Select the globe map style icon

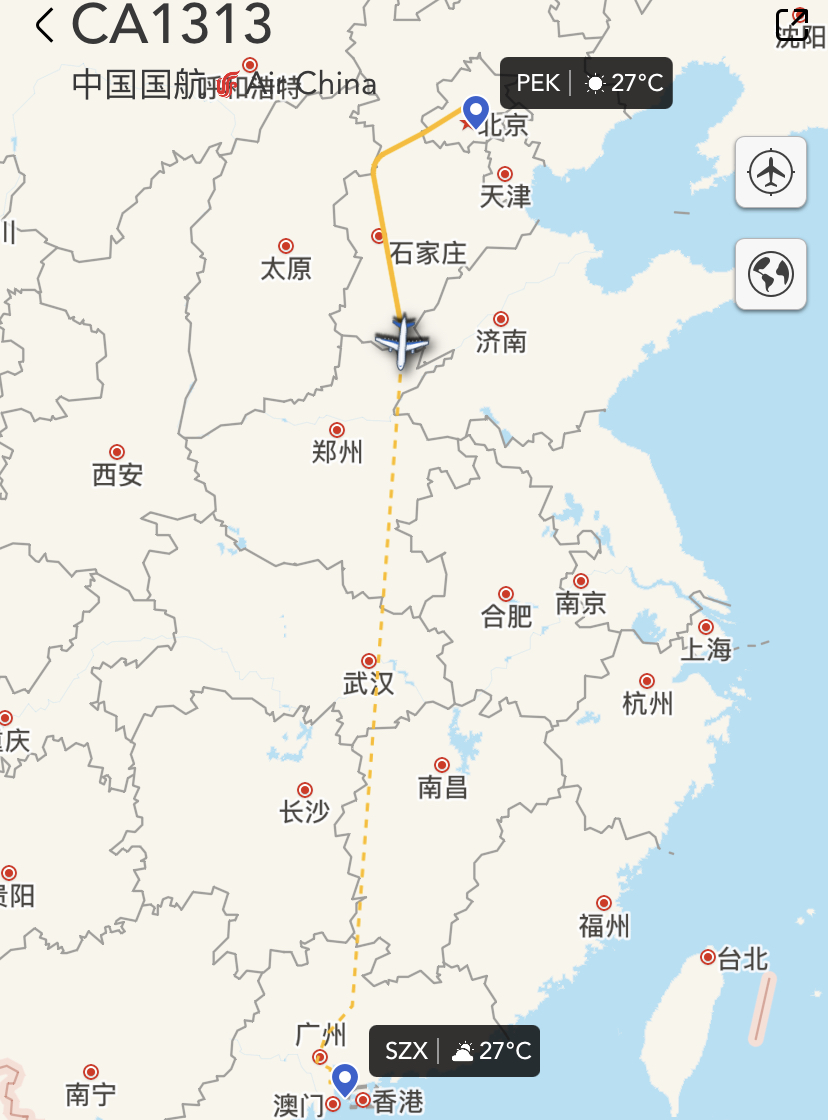[x=770, y=274]
